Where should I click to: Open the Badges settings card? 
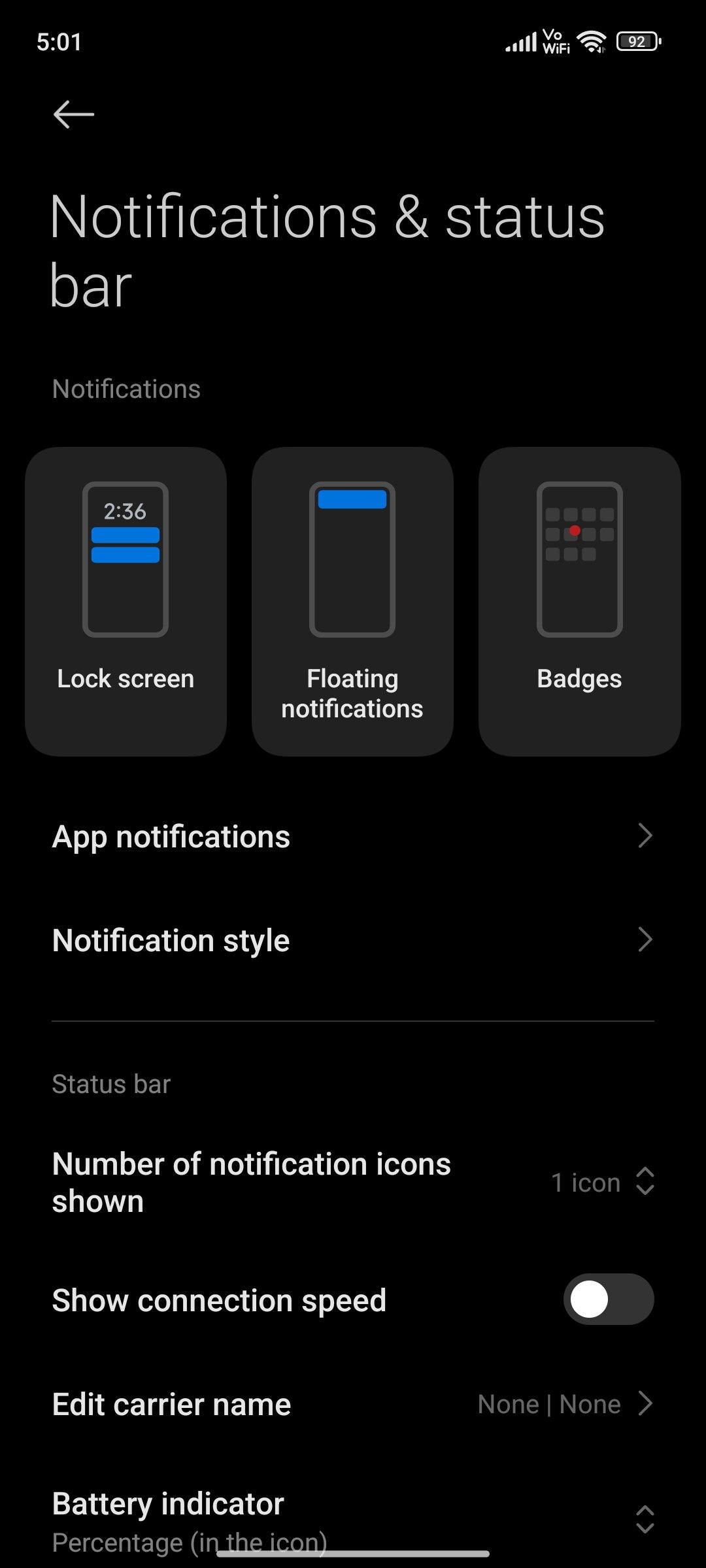pos(579,601)
